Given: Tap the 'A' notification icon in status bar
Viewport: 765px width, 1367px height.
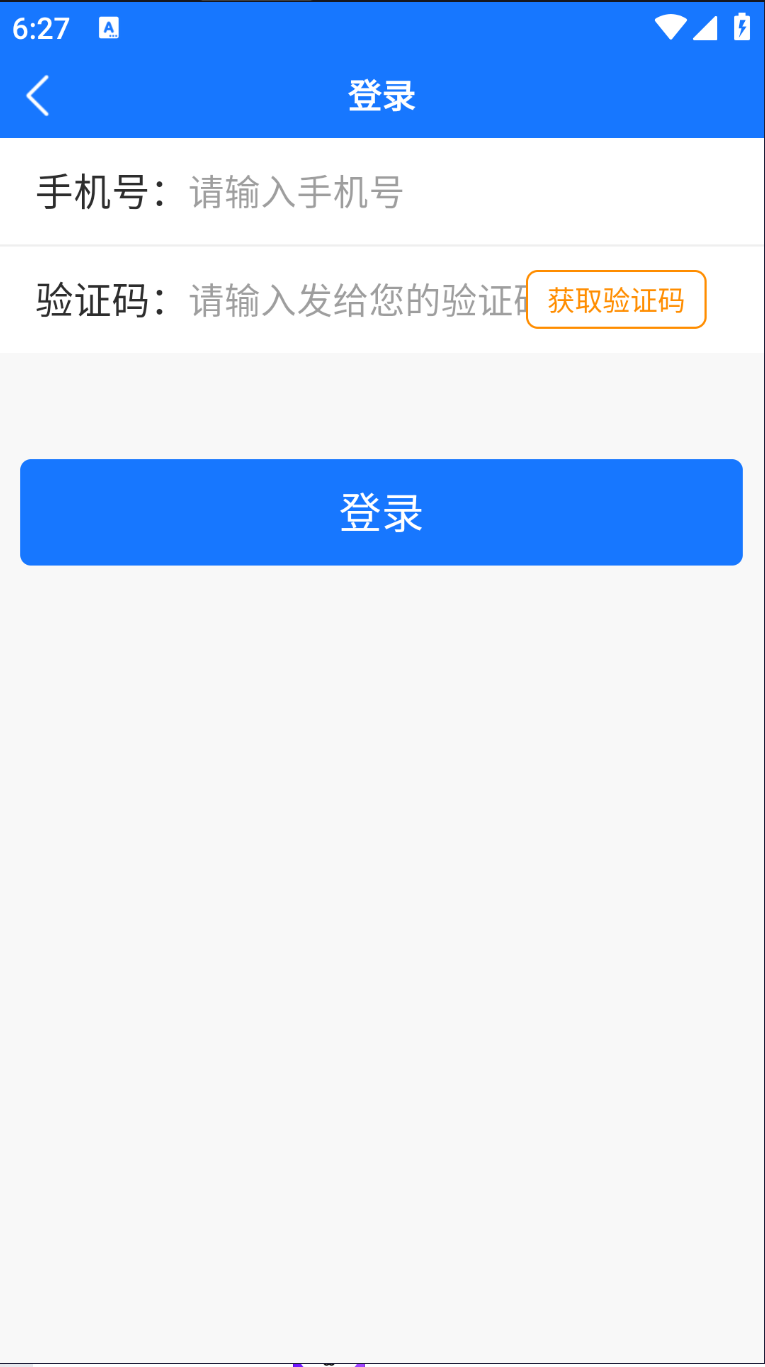Looking at the screenshot, I should (108, 28).
